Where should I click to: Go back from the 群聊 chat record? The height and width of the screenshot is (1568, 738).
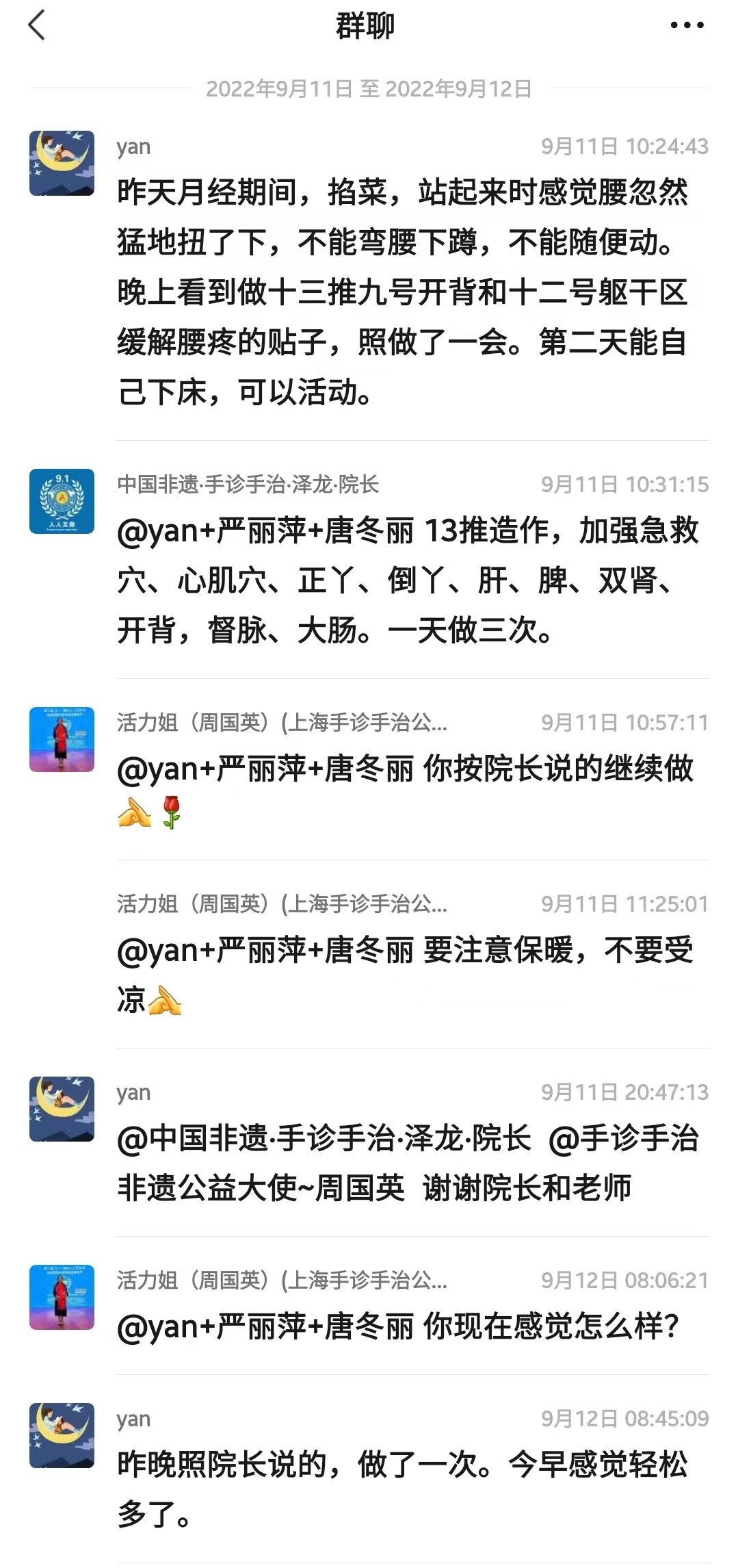pos(37,25)
